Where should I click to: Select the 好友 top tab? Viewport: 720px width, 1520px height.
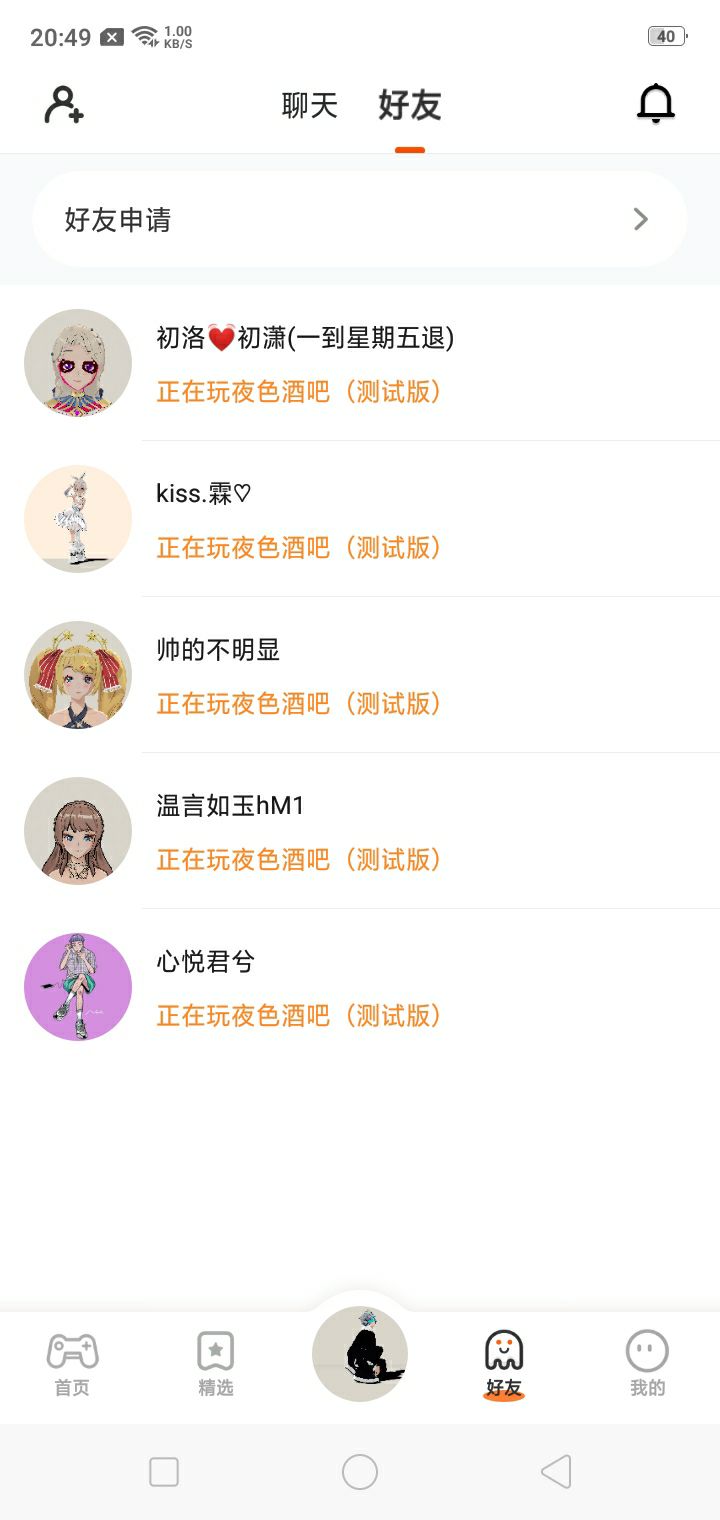(410, 105)
